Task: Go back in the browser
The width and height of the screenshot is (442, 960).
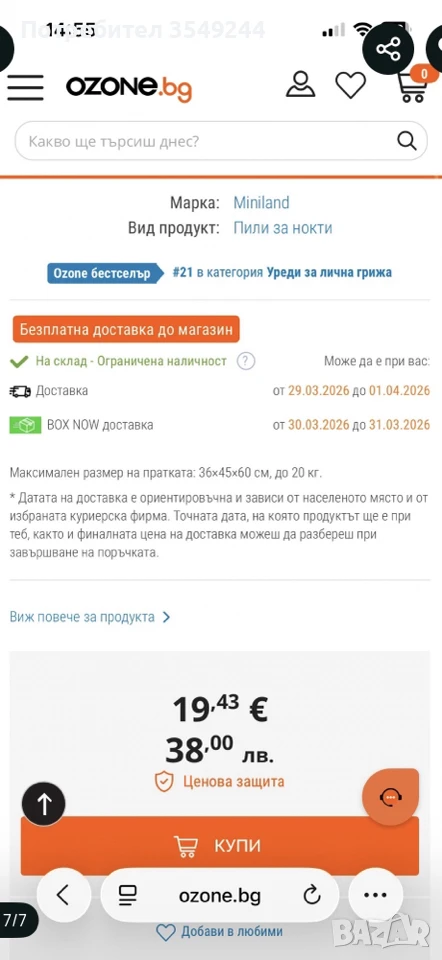Action: click(x=64, y=896)
